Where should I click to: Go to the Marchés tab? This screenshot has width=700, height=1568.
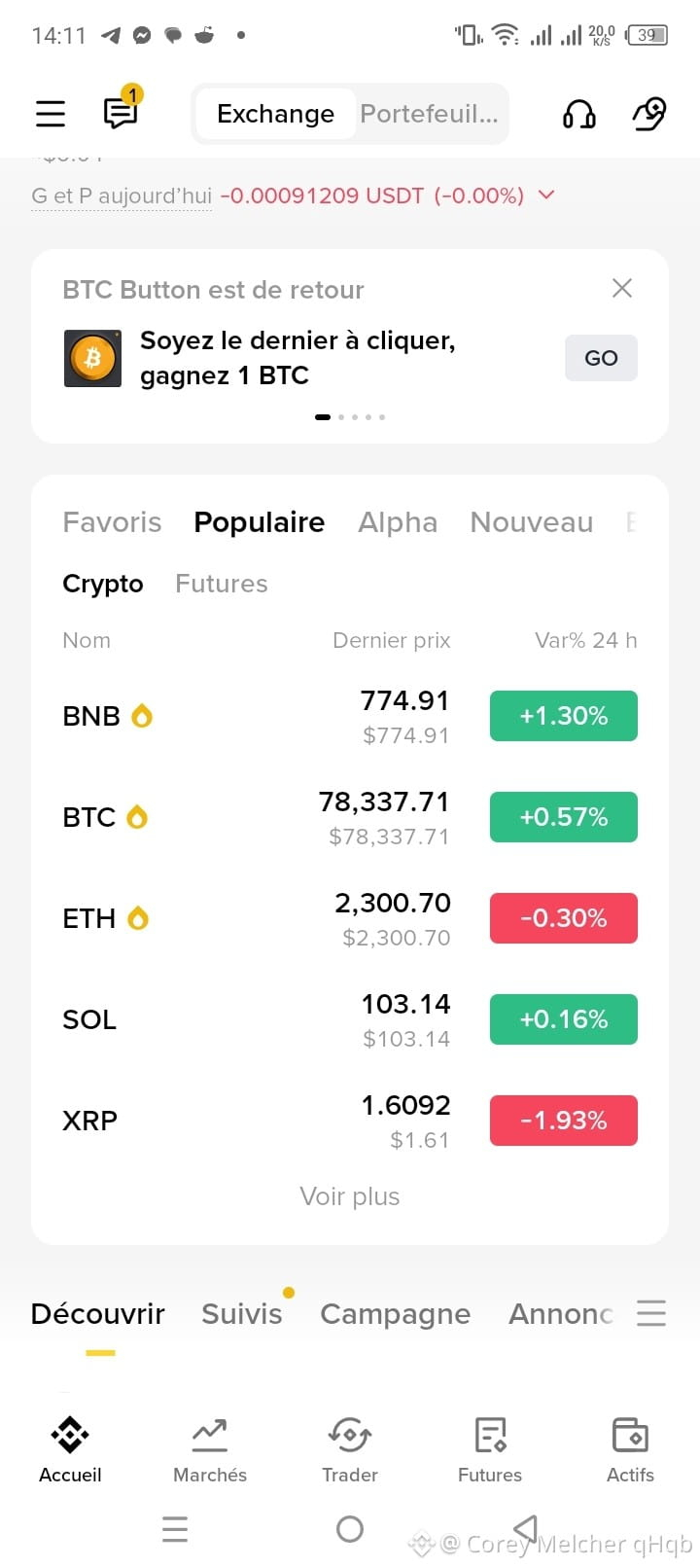coord(210,1449)
